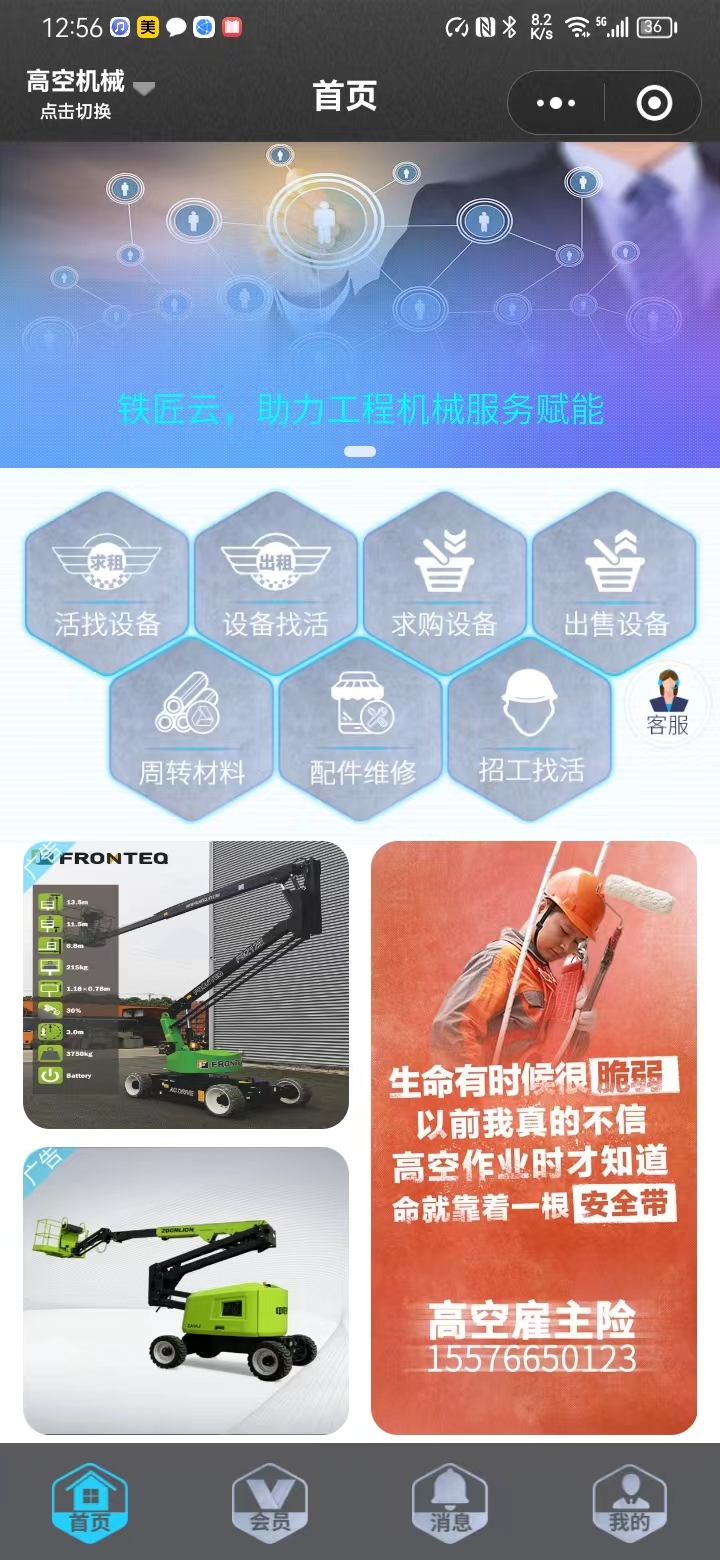Open the 高空机械 category switcher dropdown
This screenshot has width=720, height=1560.
[90, 94]
